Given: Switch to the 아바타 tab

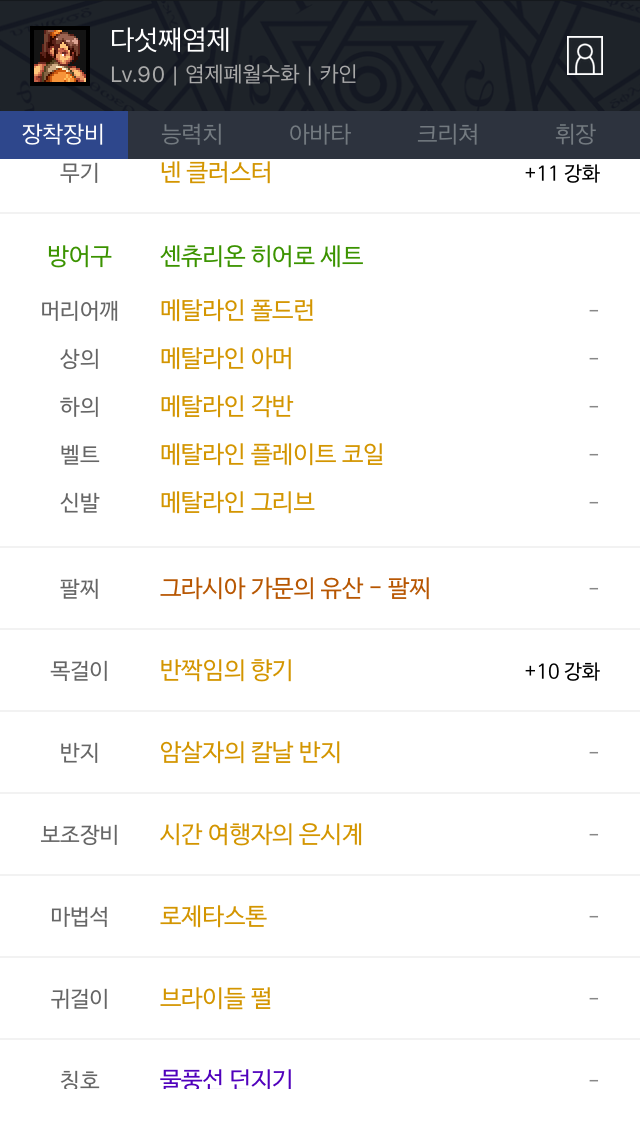Looking at the screenshot, I should (320, 134).
